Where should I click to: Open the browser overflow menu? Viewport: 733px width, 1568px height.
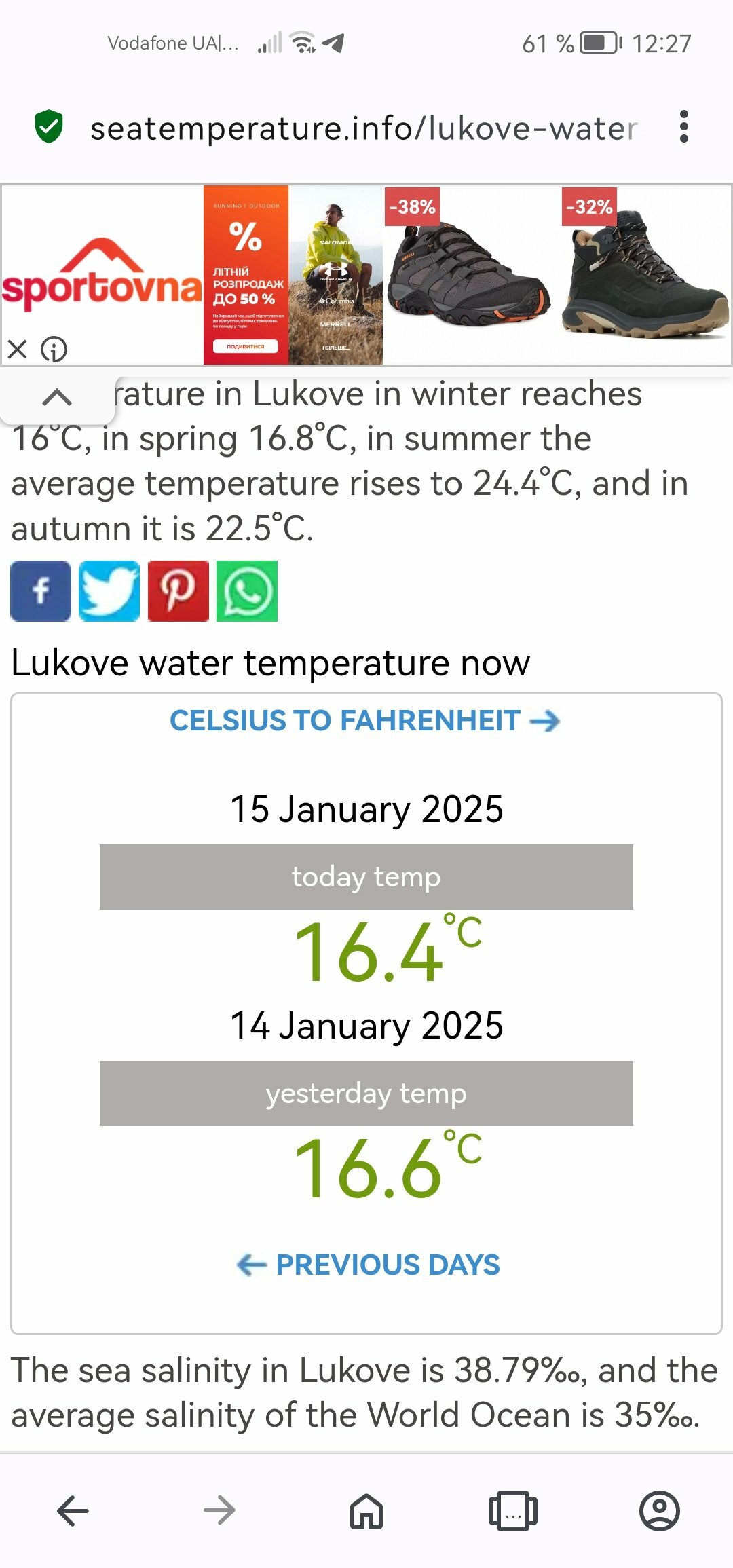(683, 127)
